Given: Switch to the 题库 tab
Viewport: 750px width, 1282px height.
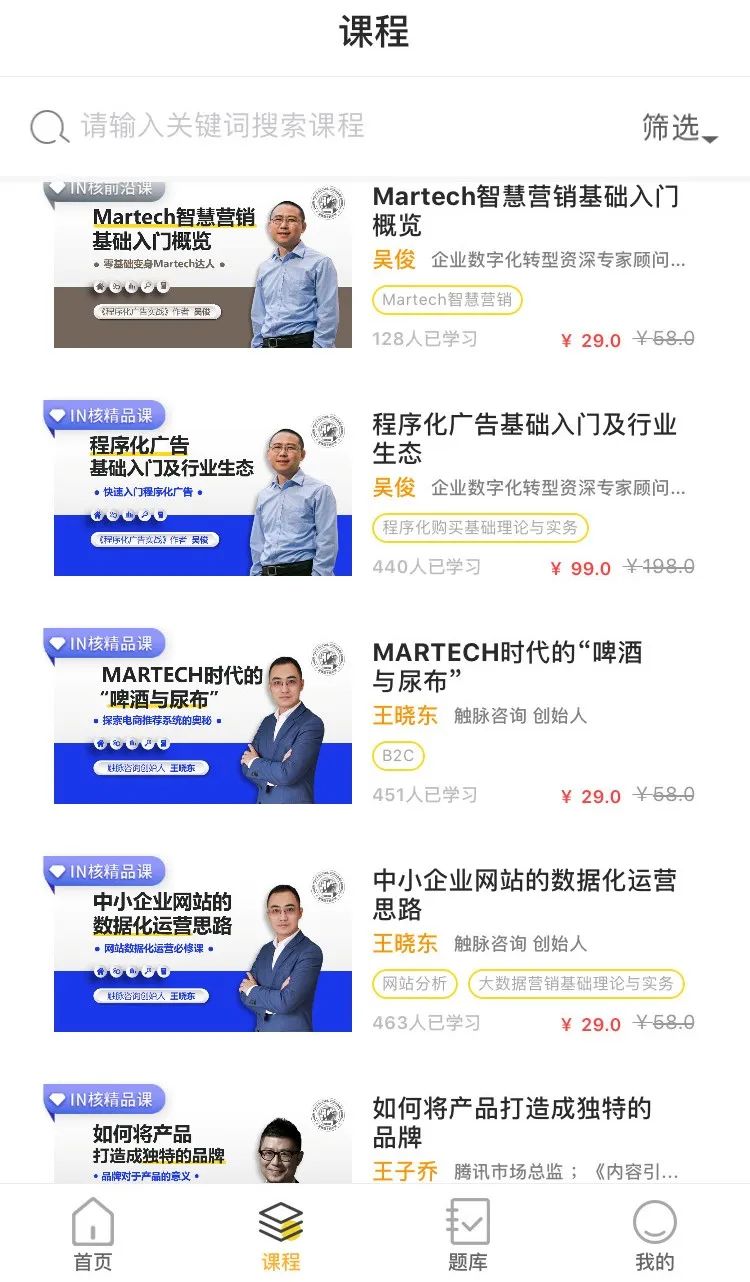Looking at the screenshot, I should tap(468, 1234).
